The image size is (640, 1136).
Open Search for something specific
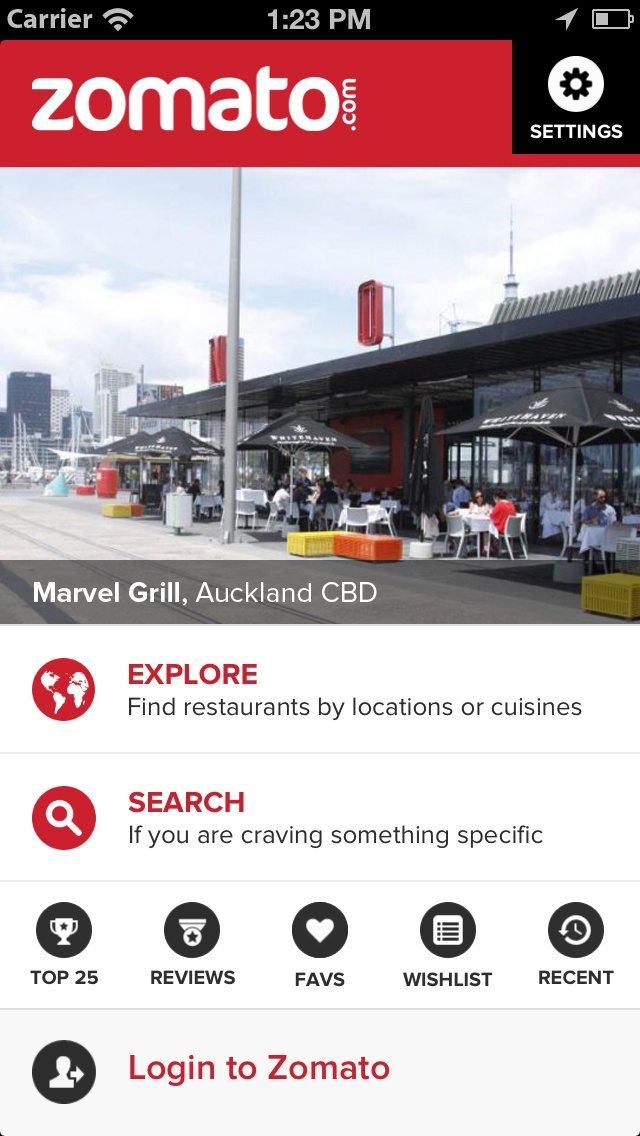coord(320,817)
